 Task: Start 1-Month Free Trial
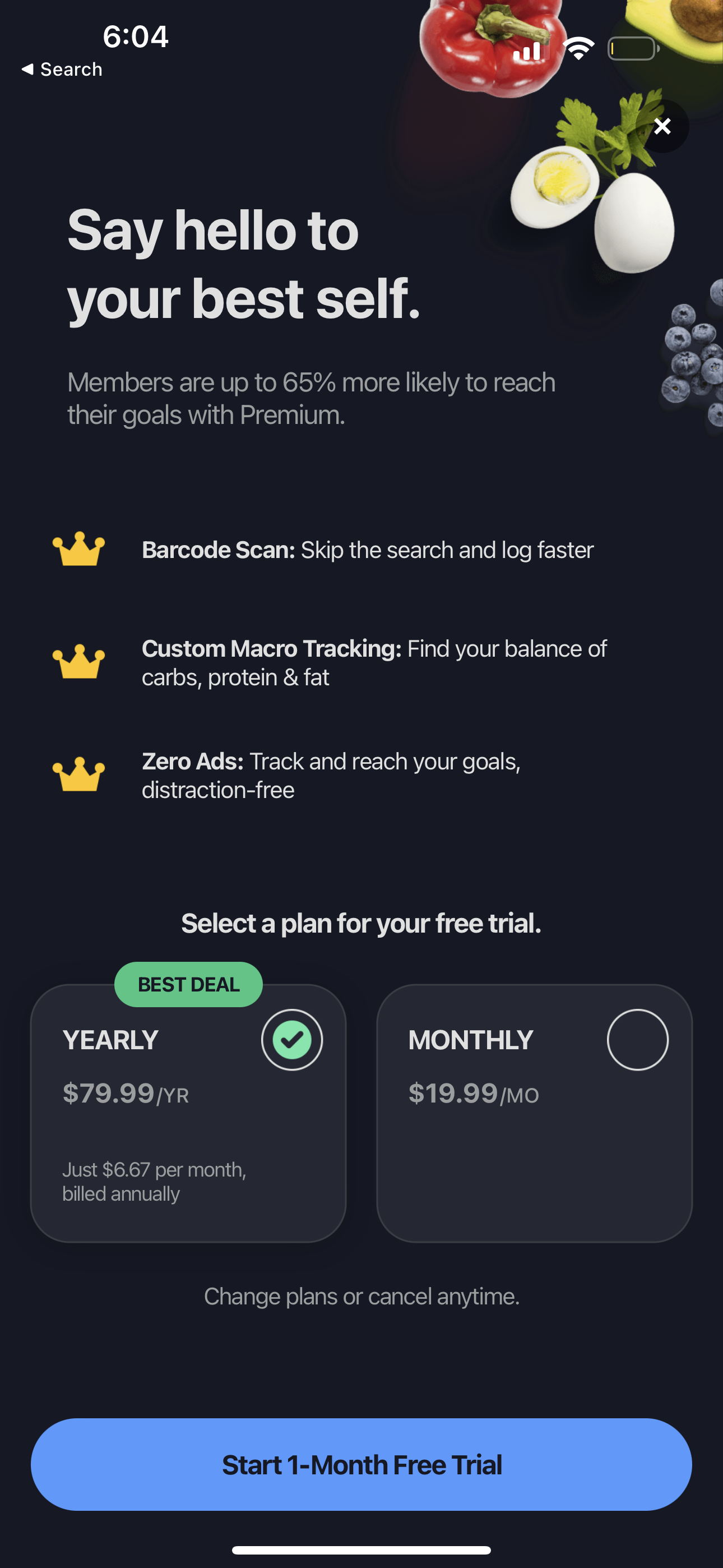pyautogui.click(x=361, y=1464)
